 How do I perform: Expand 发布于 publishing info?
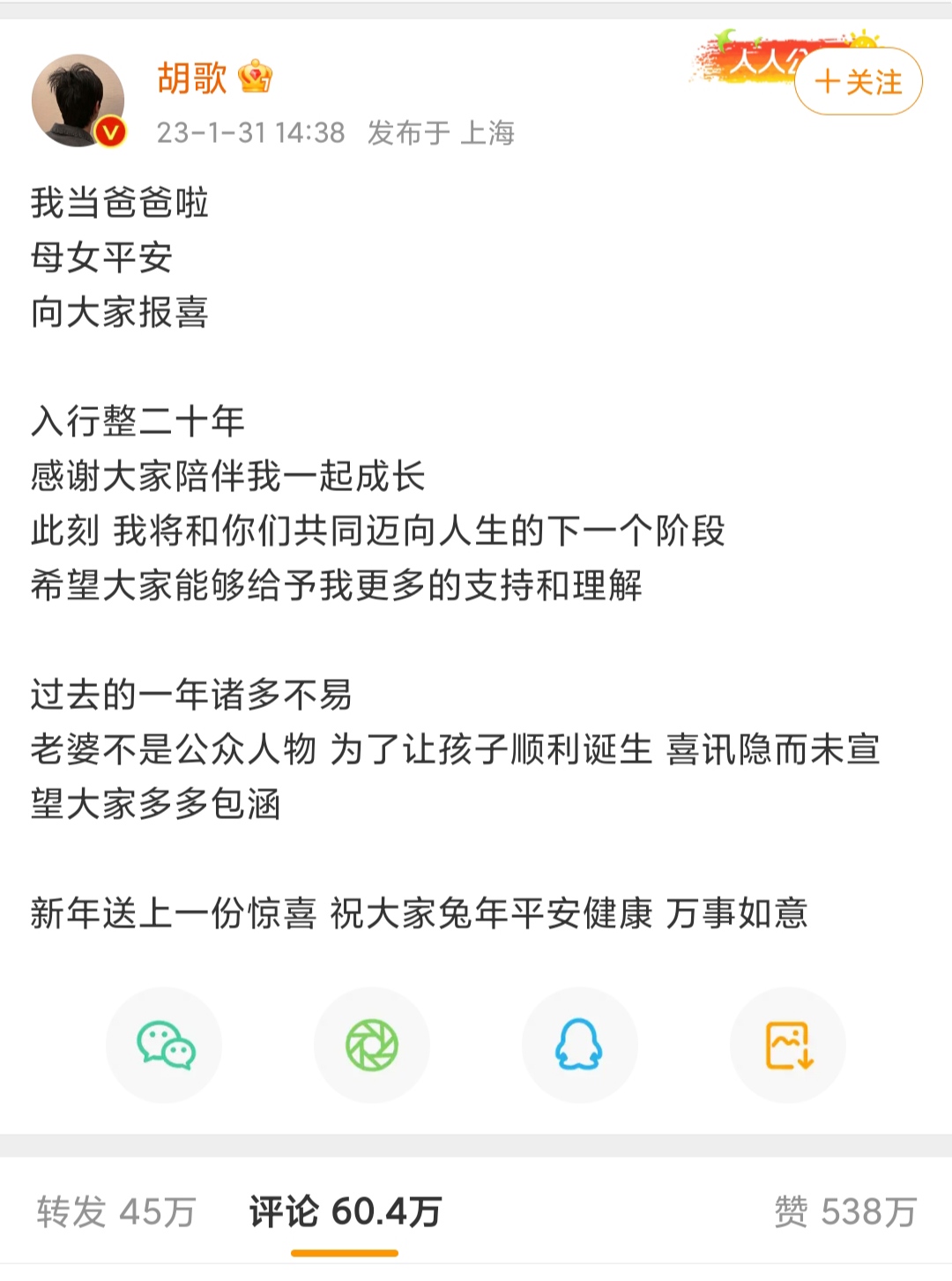tap(405, 132)
